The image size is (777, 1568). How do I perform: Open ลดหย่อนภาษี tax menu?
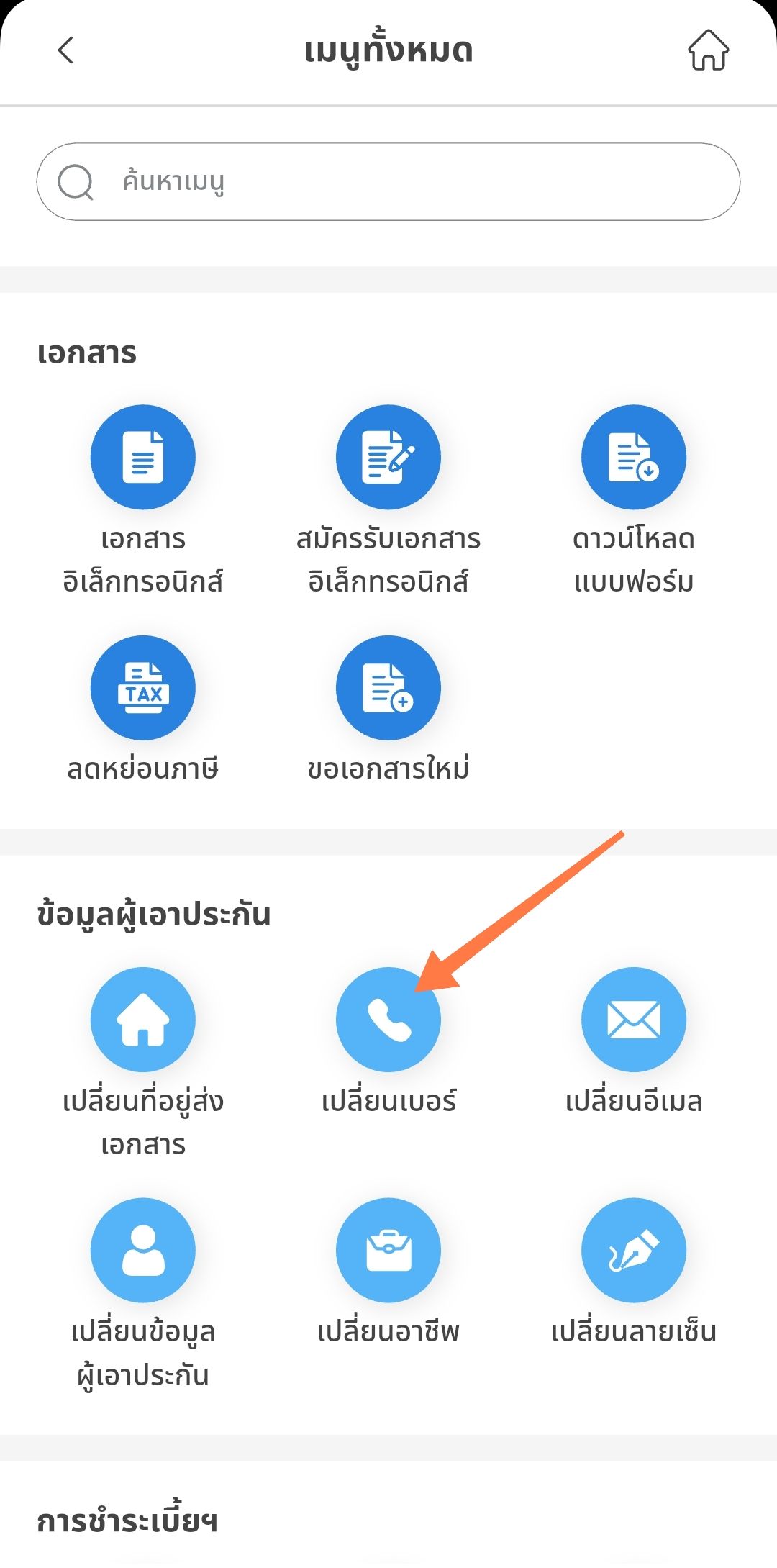(x=142, y=688)
